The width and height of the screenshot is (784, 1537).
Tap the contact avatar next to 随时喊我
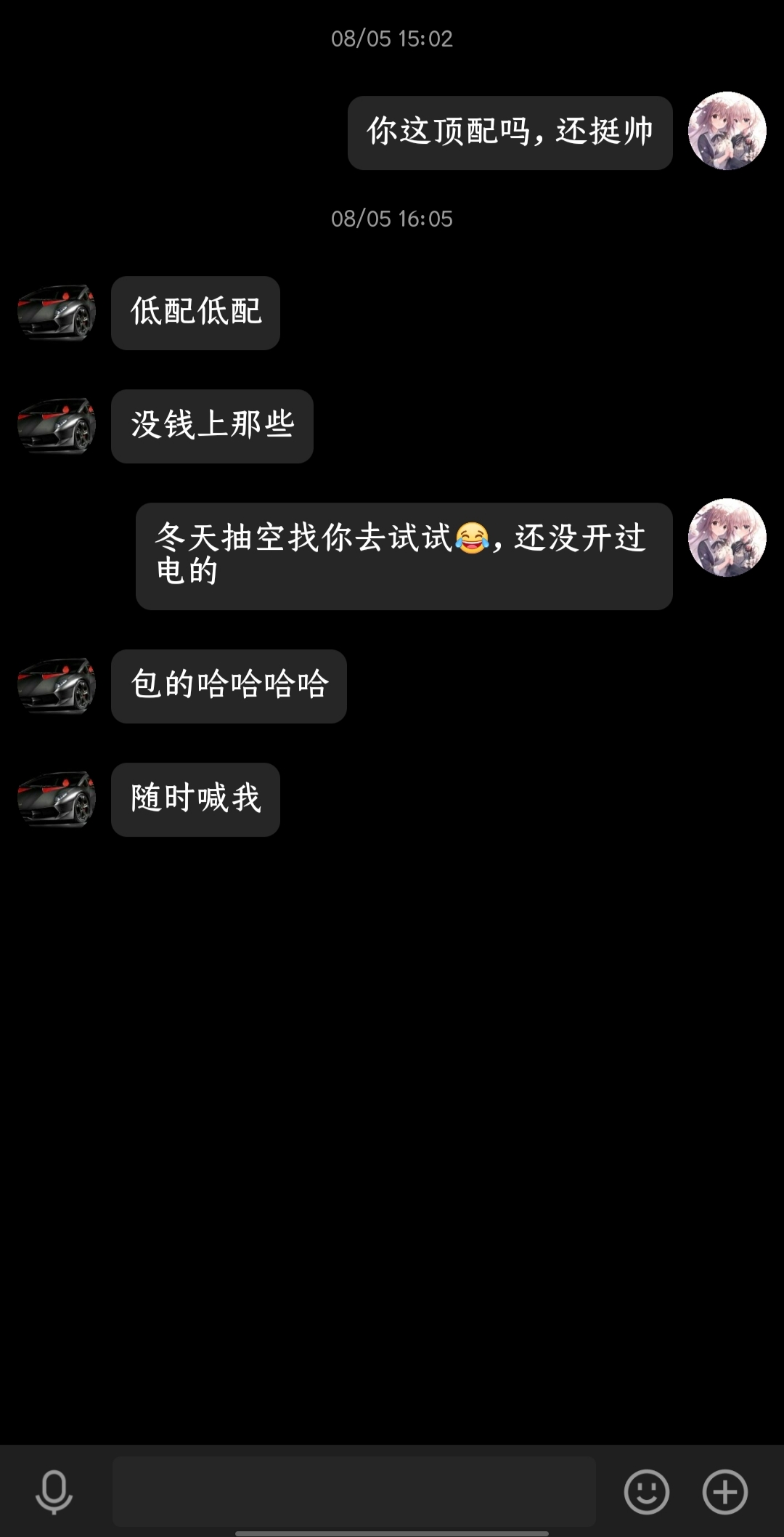tap(54, 799)
